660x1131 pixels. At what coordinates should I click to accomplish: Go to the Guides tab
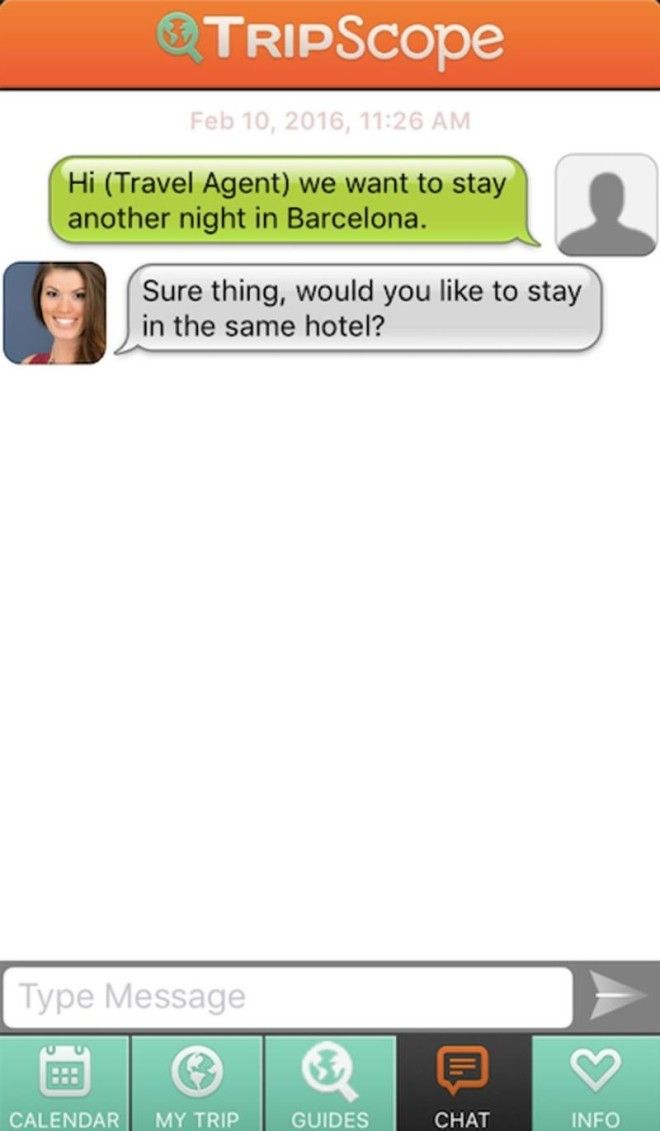coord(330,1083)
